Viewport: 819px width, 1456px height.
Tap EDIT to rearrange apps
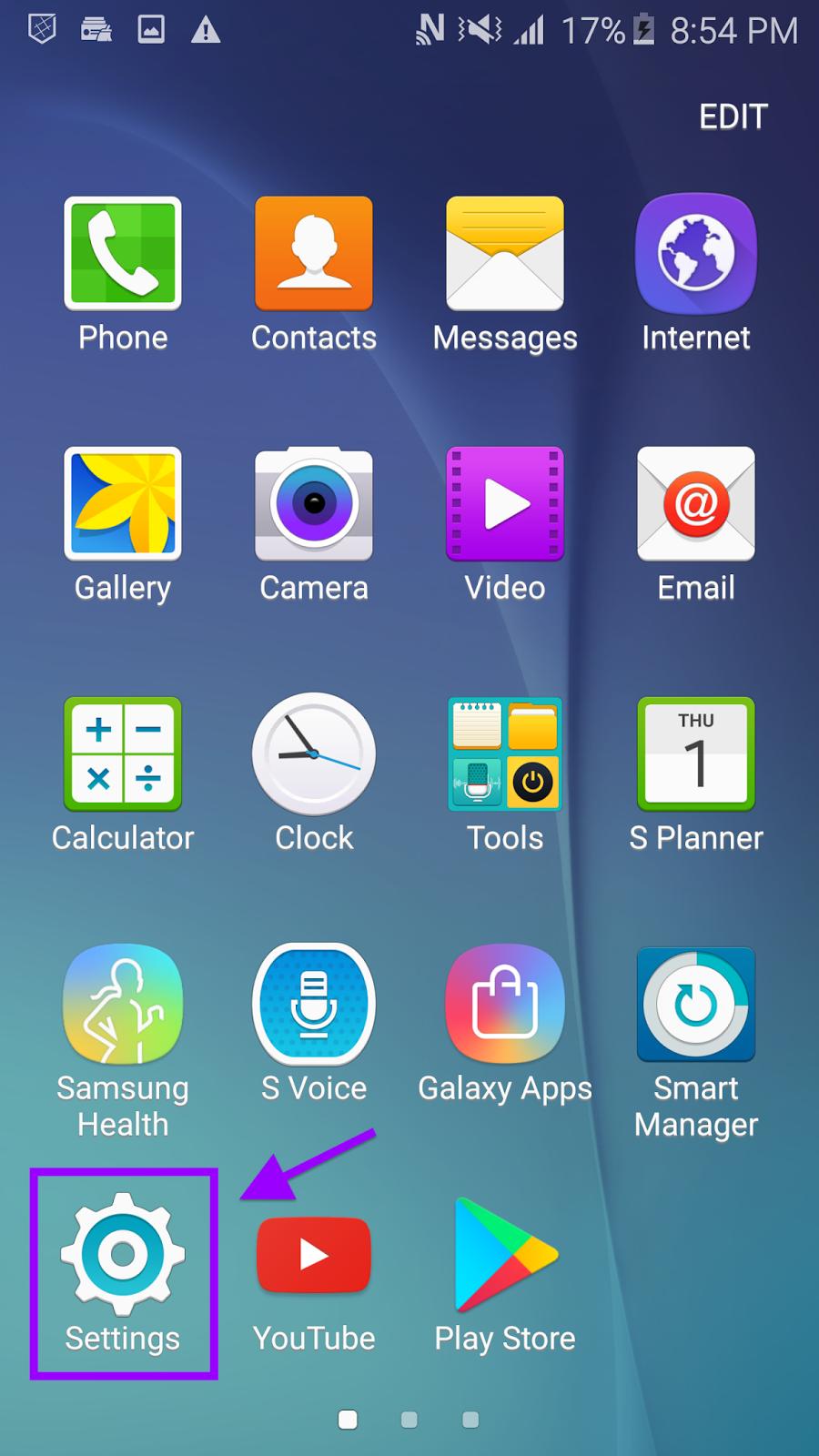click(x=733, y=116)
